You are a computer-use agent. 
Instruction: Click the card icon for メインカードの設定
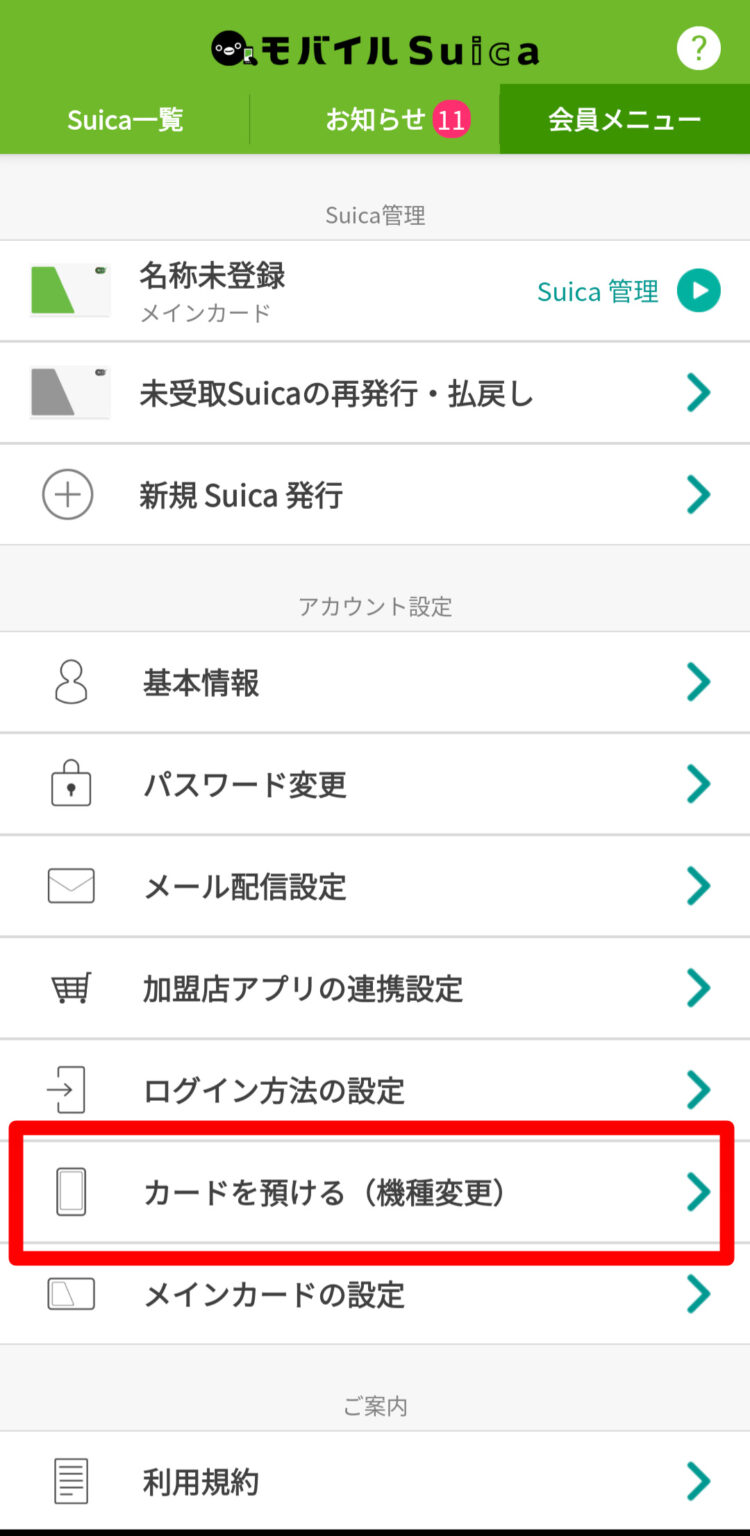(70, 1294)
